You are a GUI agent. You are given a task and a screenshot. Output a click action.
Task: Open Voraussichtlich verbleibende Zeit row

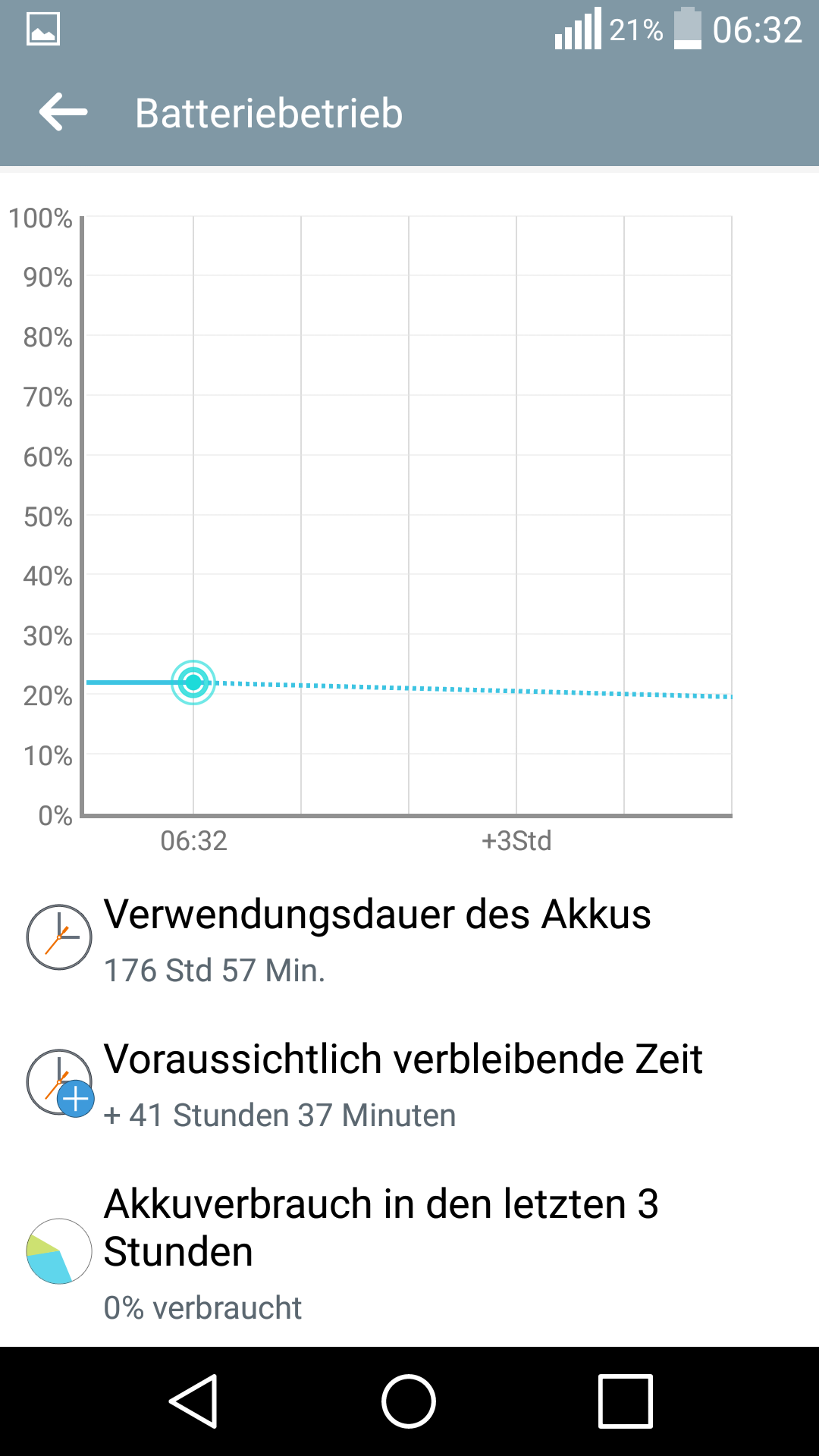[x=409, y=1084]
